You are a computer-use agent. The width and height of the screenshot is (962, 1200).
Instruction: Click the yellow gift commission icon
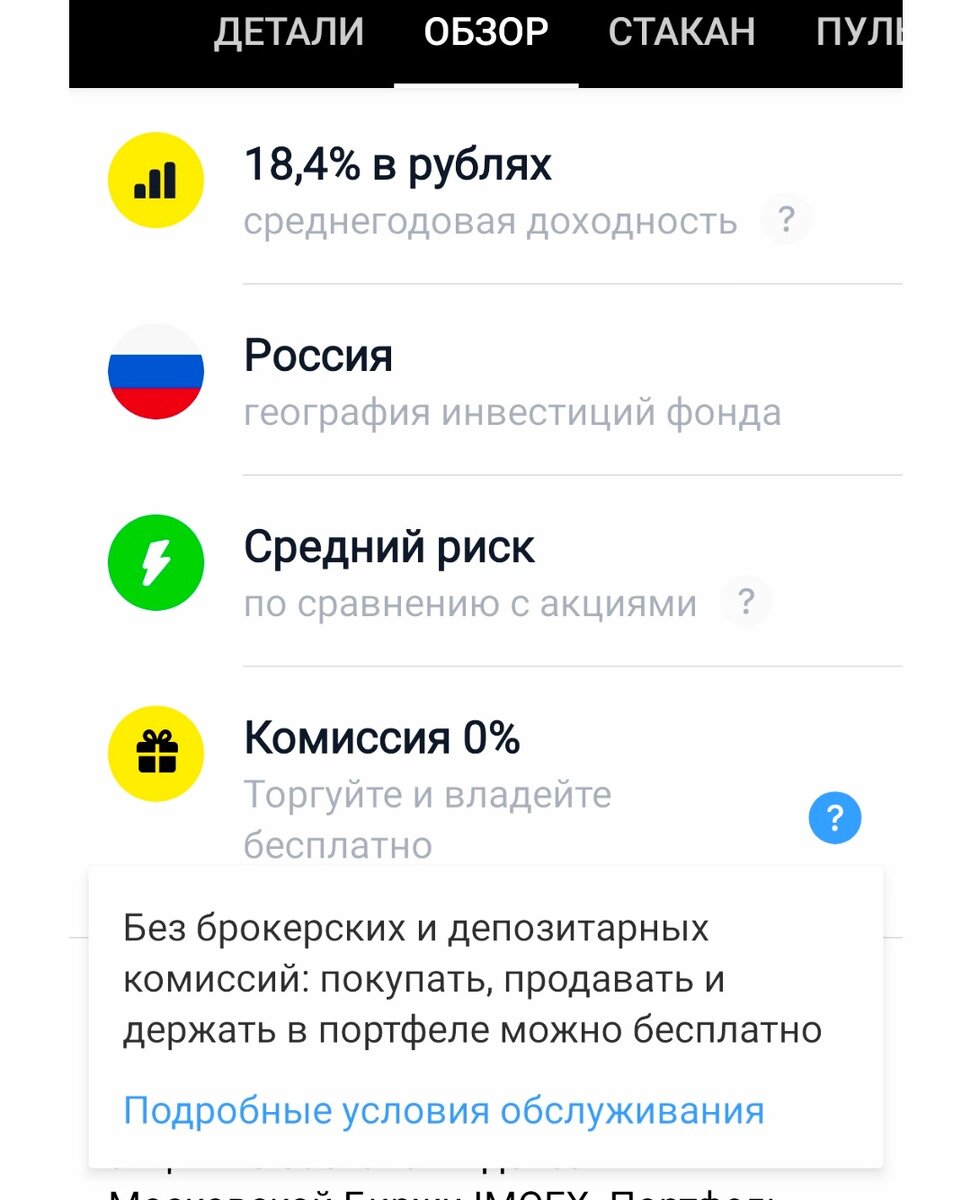[x=155, y=753]
